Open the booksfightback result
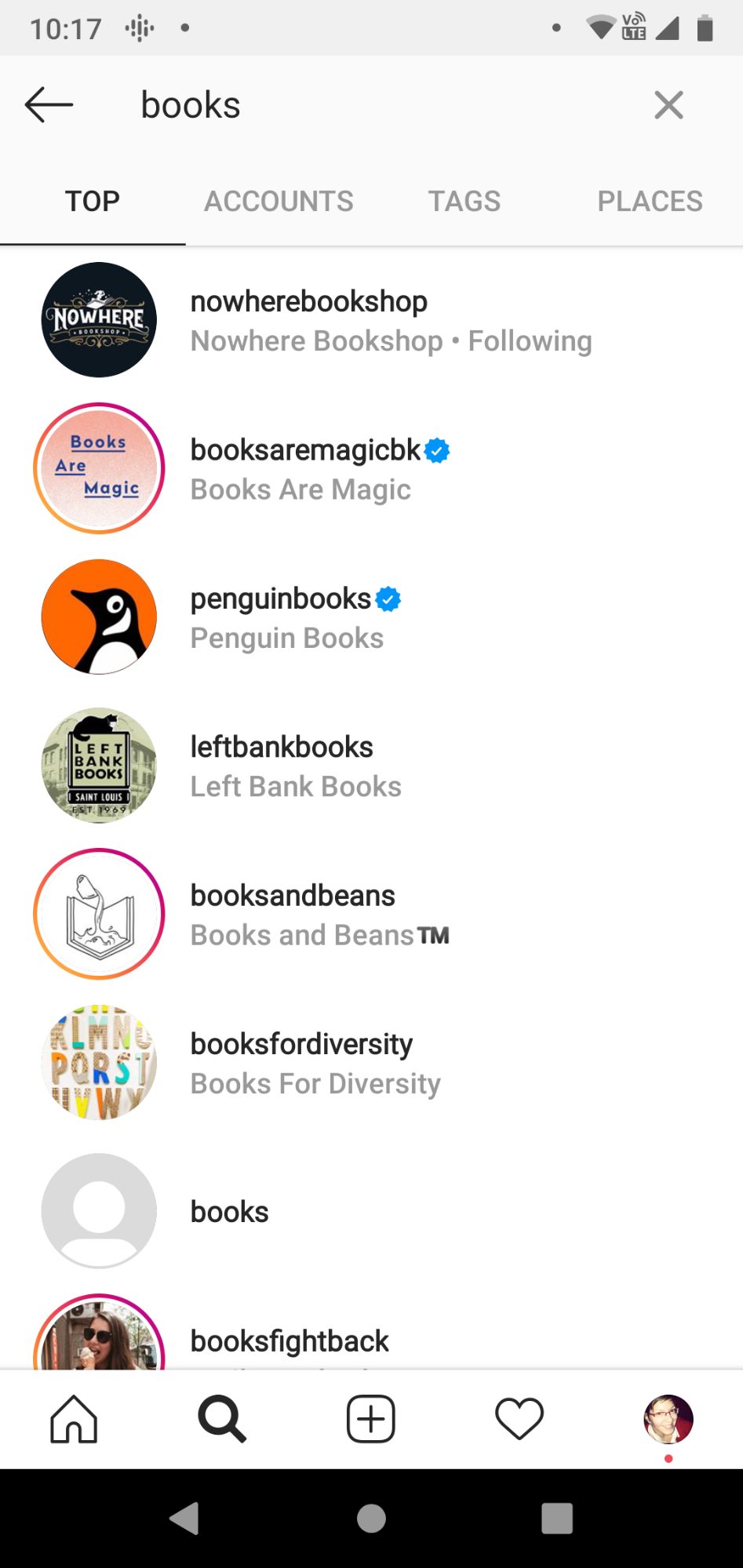Viewport: 743px width, 1568px height. coord(371,1330)
